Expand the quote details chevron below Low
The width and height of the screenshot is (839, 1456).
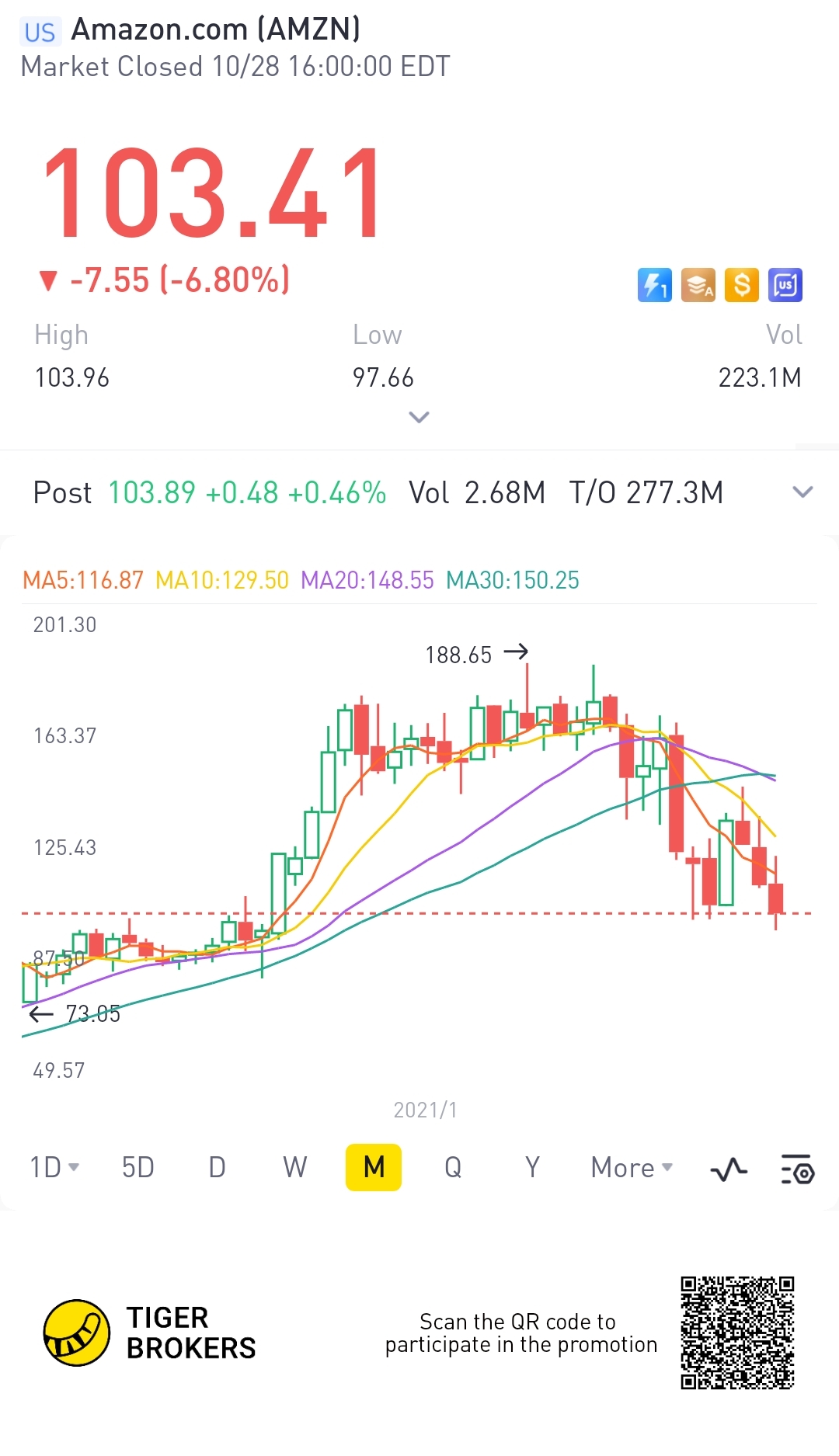(419, 418)
